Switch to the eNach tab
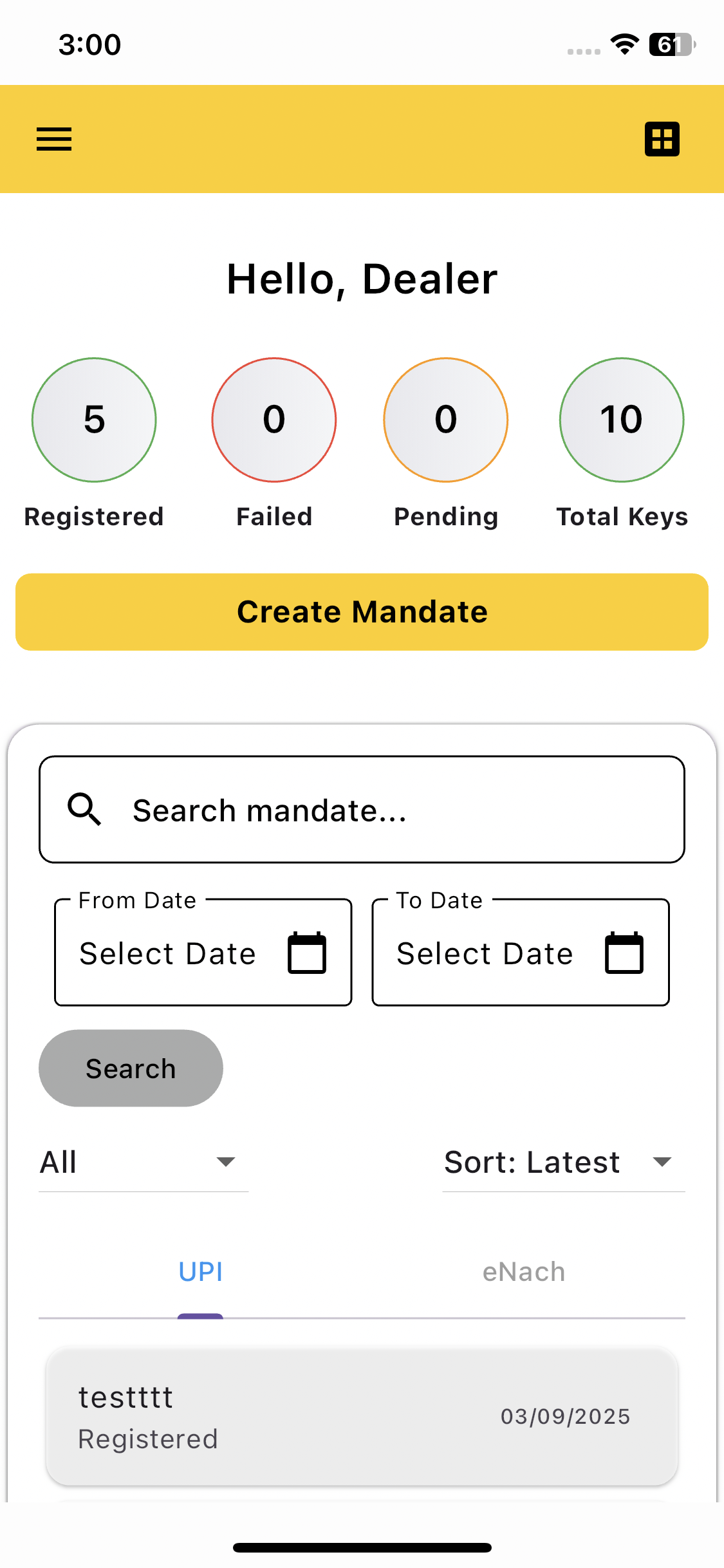The image size is (724, 1568). pos(523,1273)
